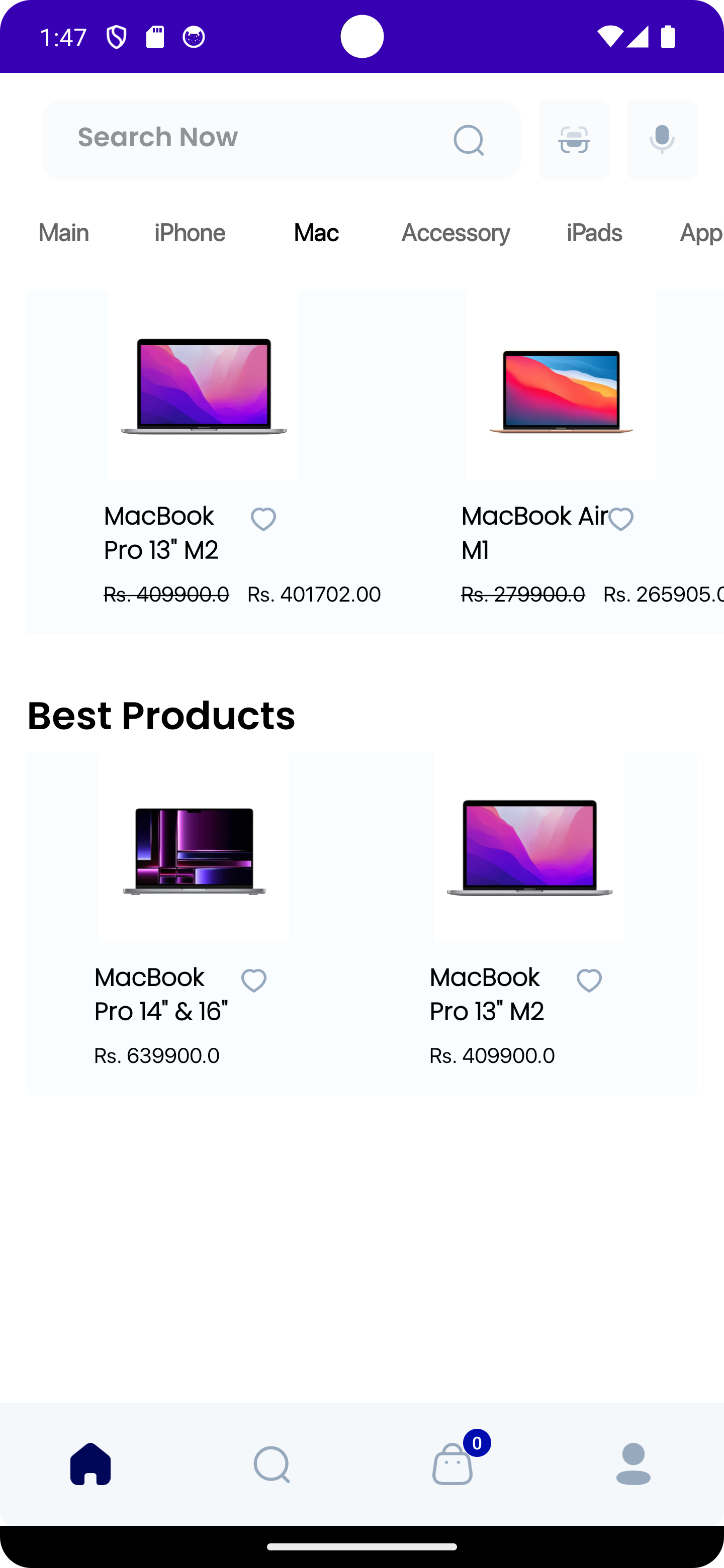Go to the Main category tab

click(x=63, y=233)
